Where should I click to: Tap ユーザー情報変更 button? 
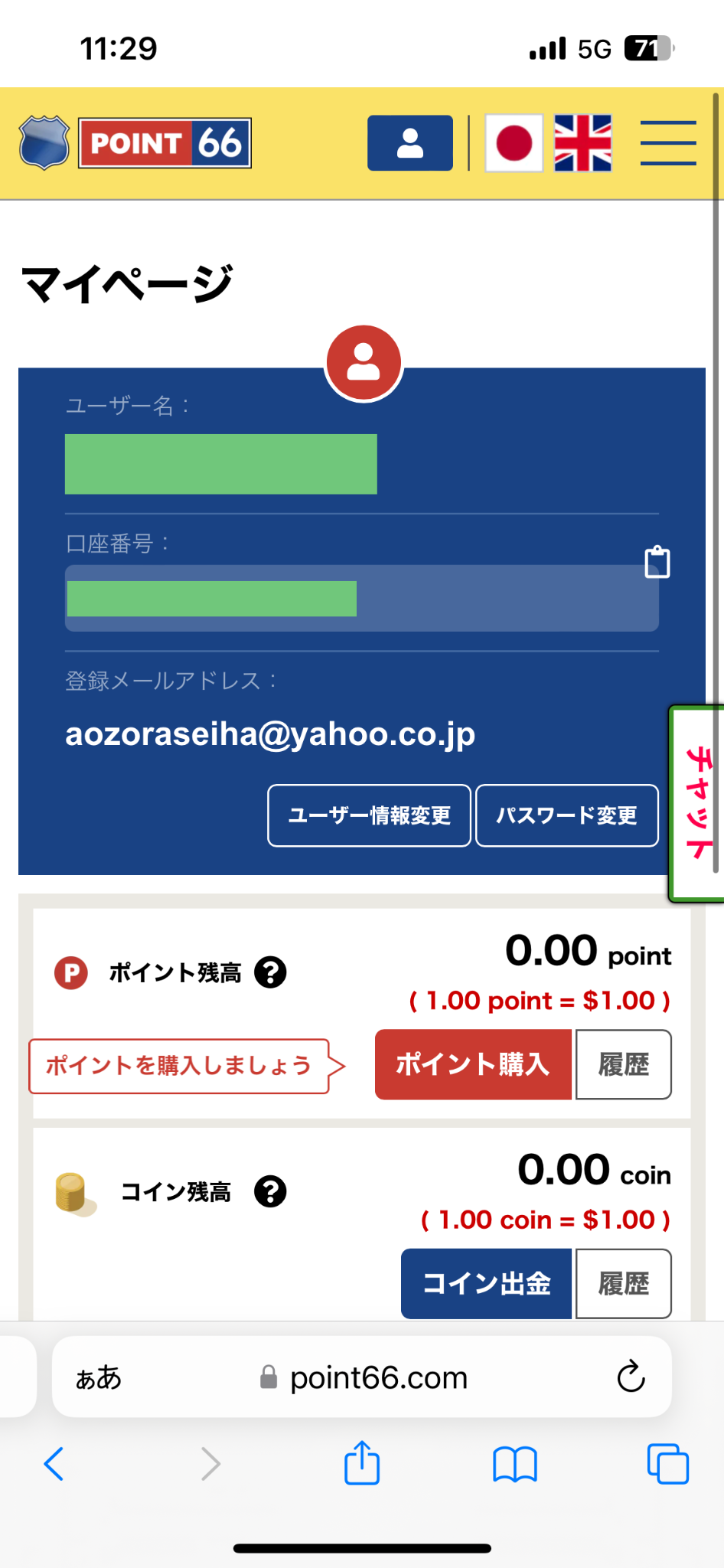[x=369, y=815]
